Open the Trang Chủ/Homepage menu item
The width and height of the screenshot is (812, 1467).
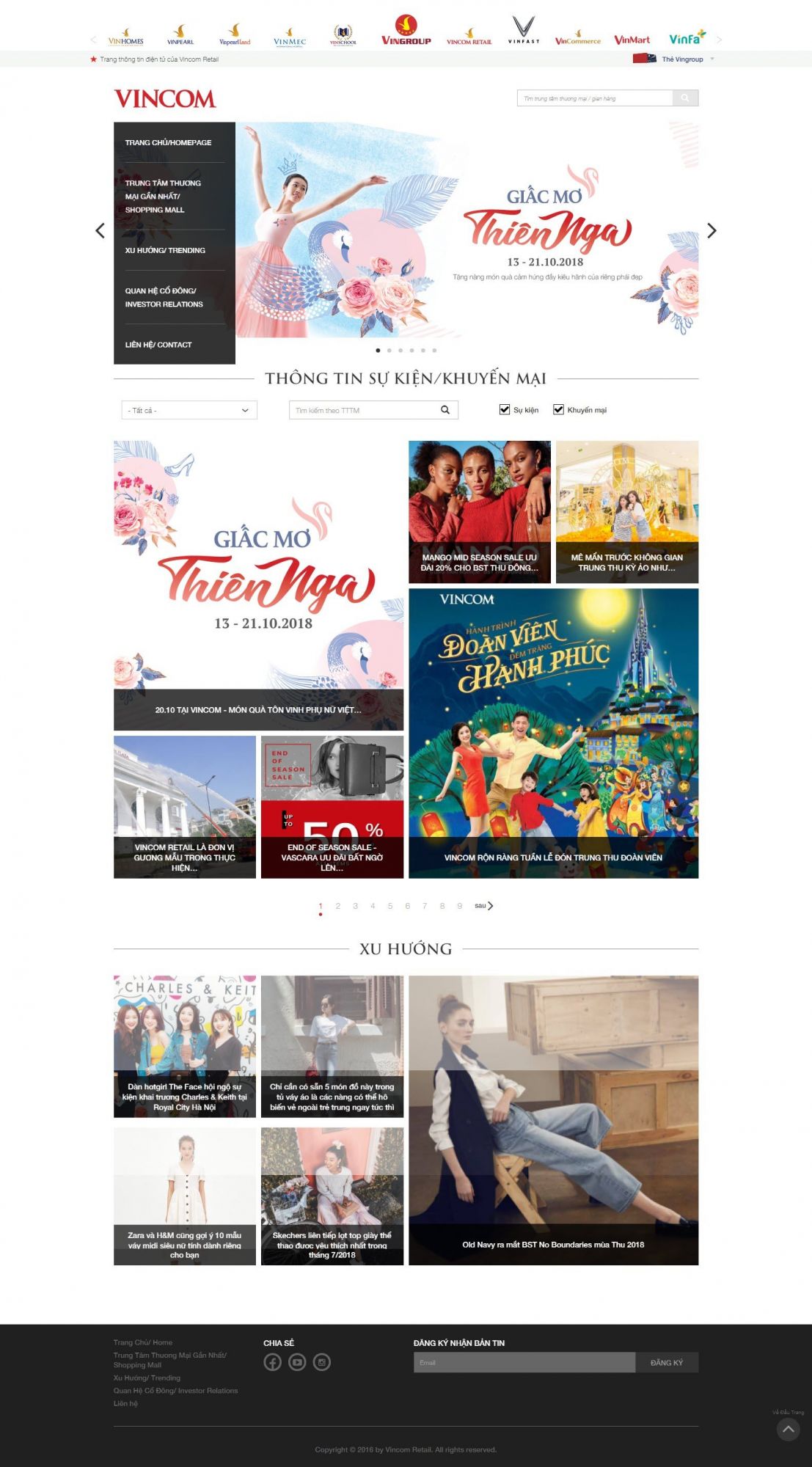168,142
